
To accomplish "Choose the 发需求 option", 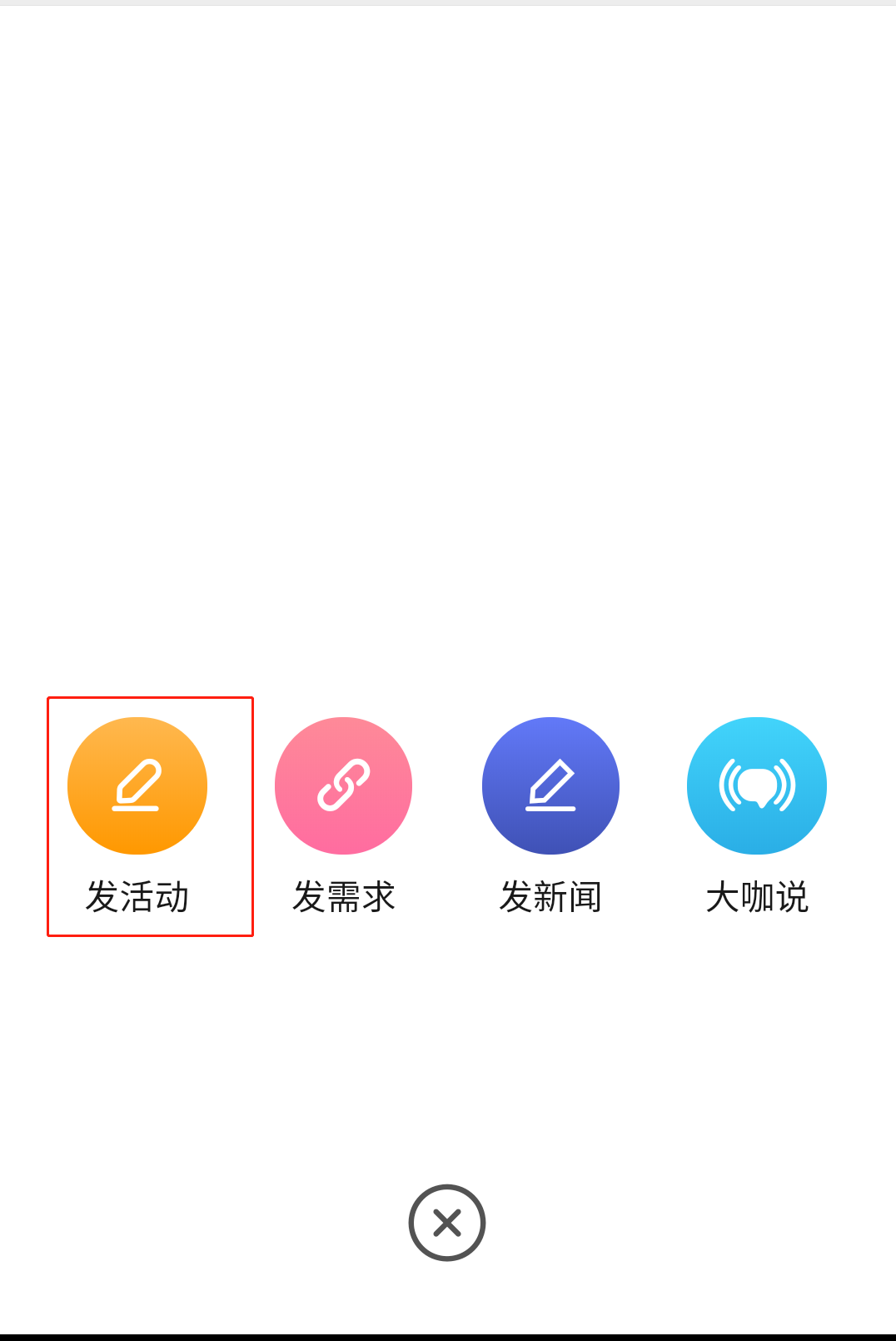I will point(343,786).
